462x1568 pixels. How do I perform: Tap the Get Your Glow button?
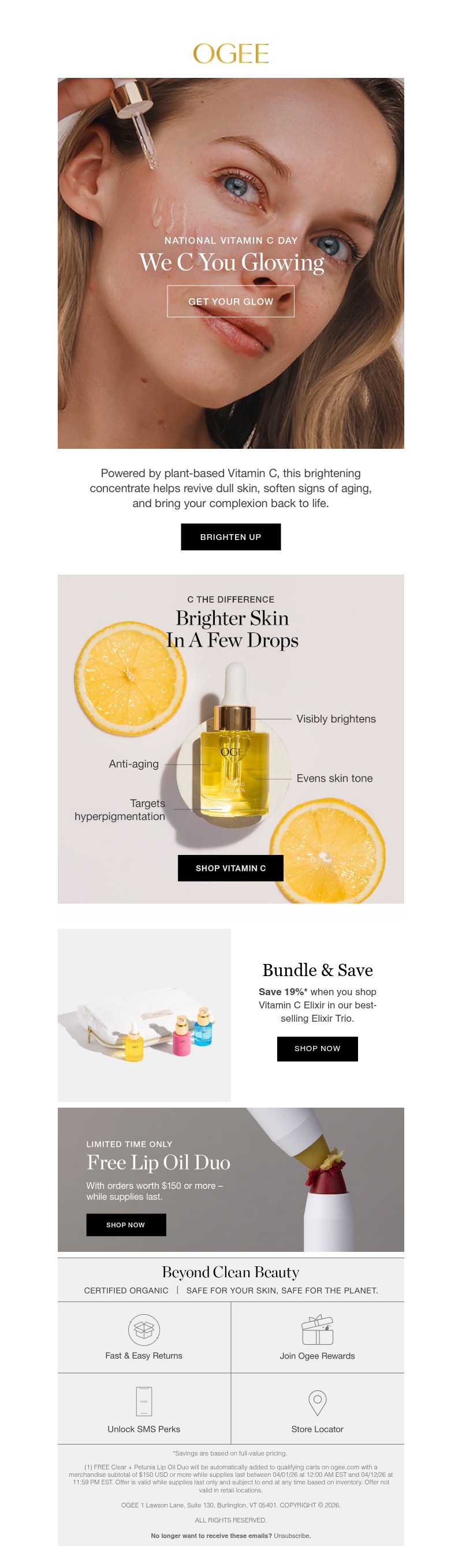click(x=230, y=301)
